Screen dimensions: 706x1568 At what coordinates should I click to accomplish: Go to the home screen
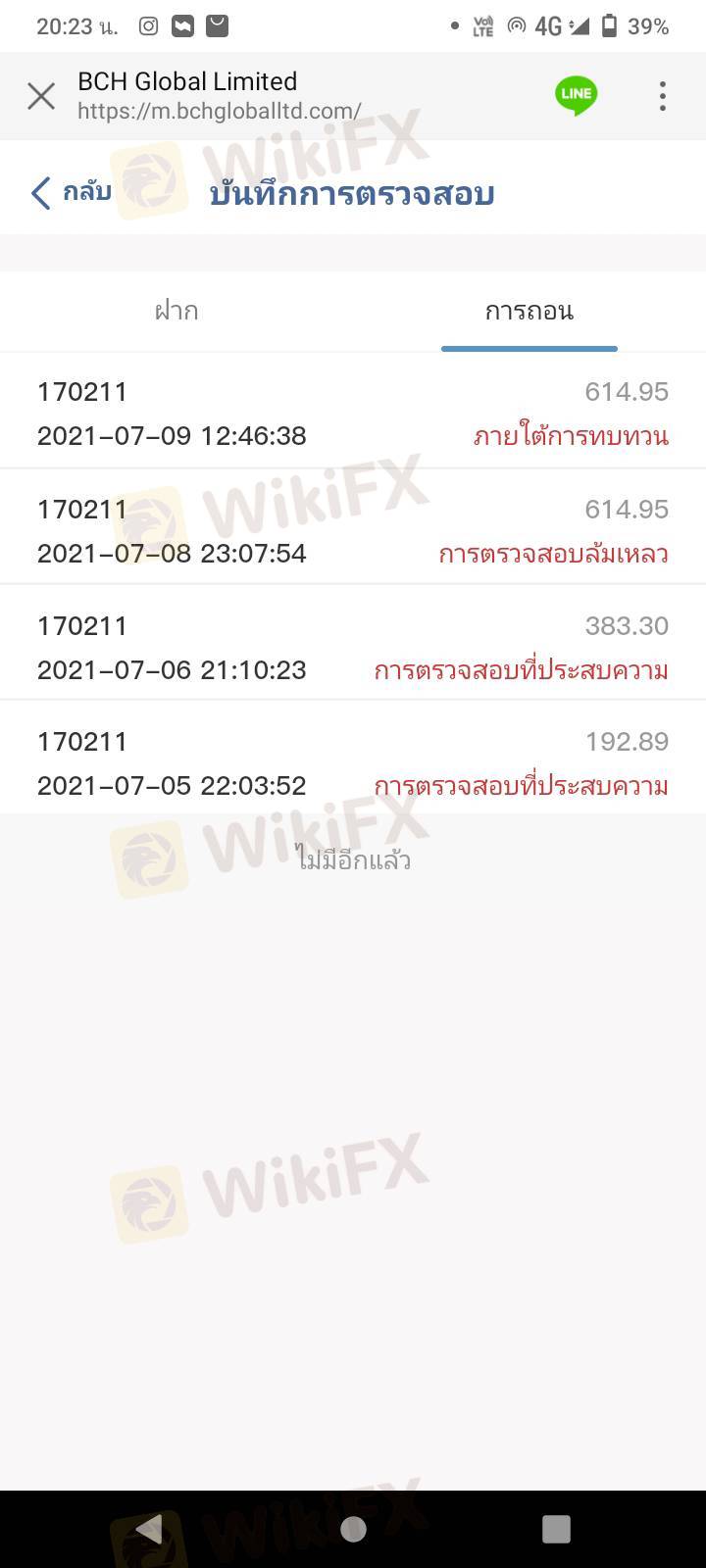pos(353,1529)
